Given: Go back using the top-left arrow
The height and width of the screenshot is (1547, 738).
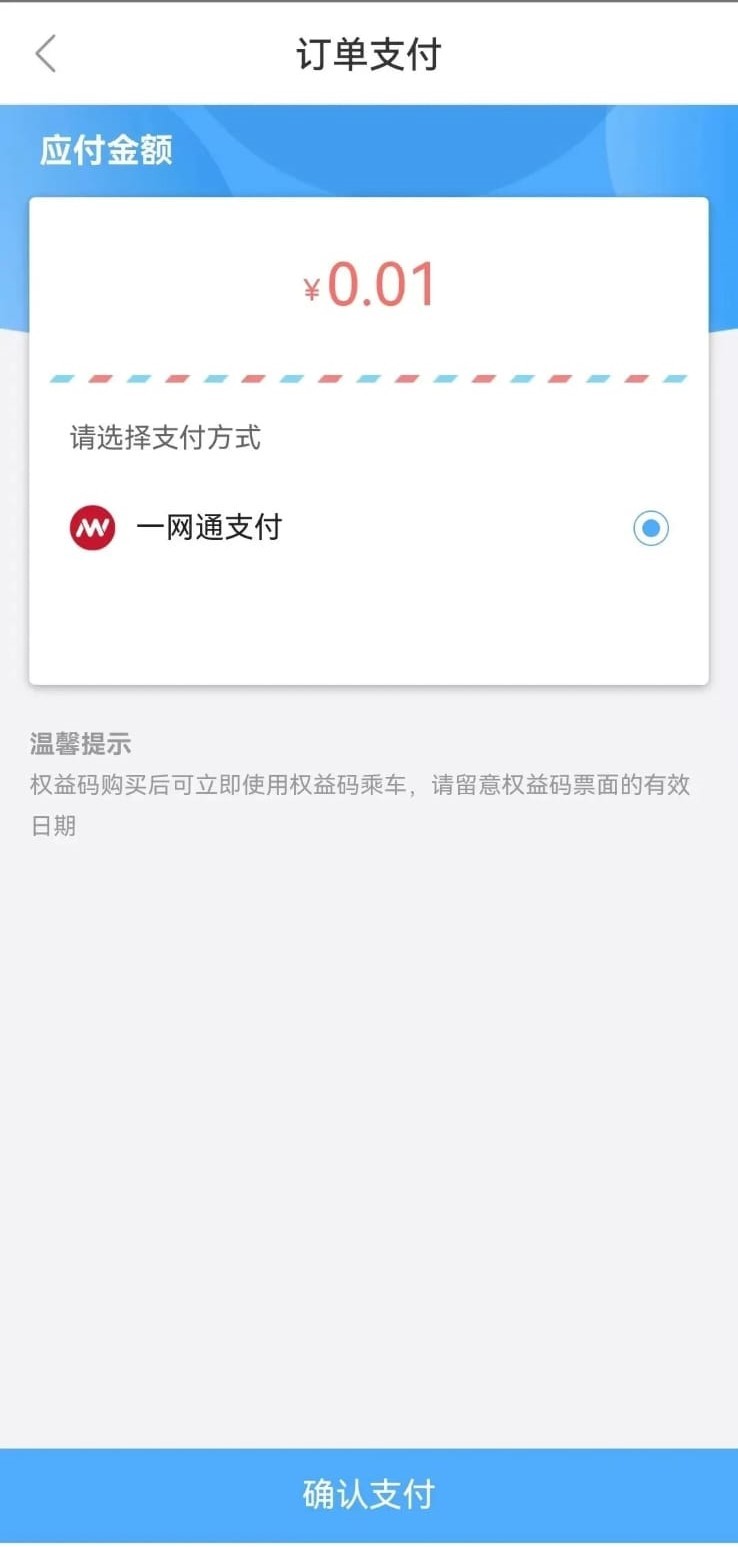Looking at the screenshot, I should coord(45,53).
